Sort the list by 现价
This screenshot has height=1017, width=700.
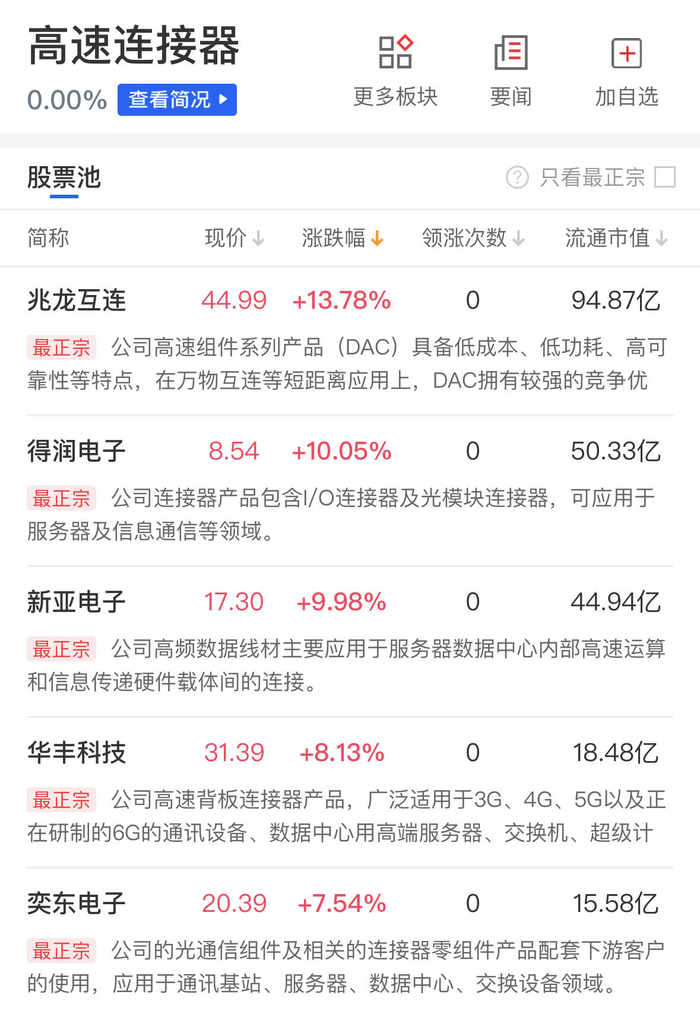tap(234, 238)
